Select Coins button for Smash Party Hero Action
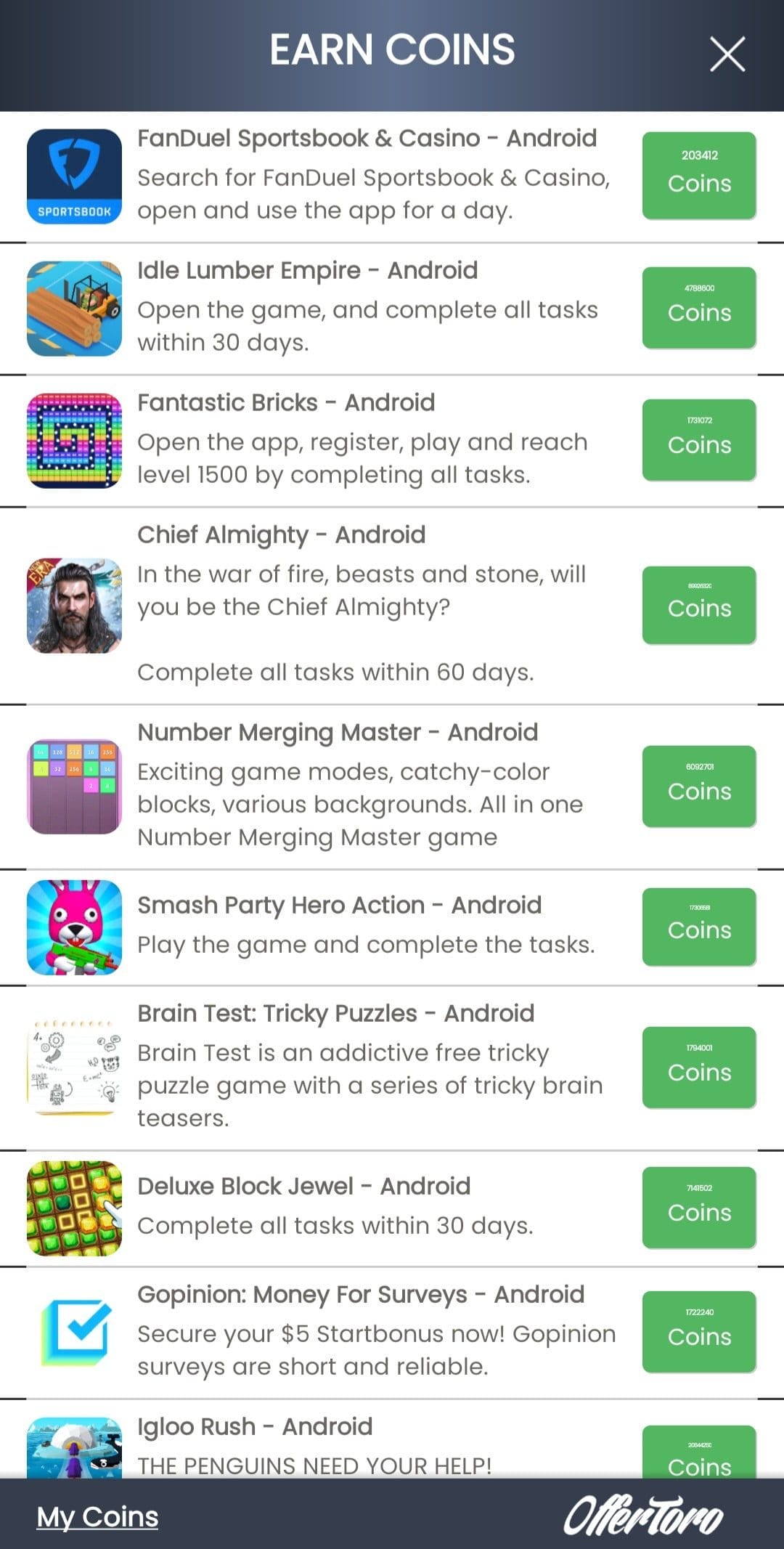Image resolution: width=784 pixels, height=1549 pixels. pos(699,927)
